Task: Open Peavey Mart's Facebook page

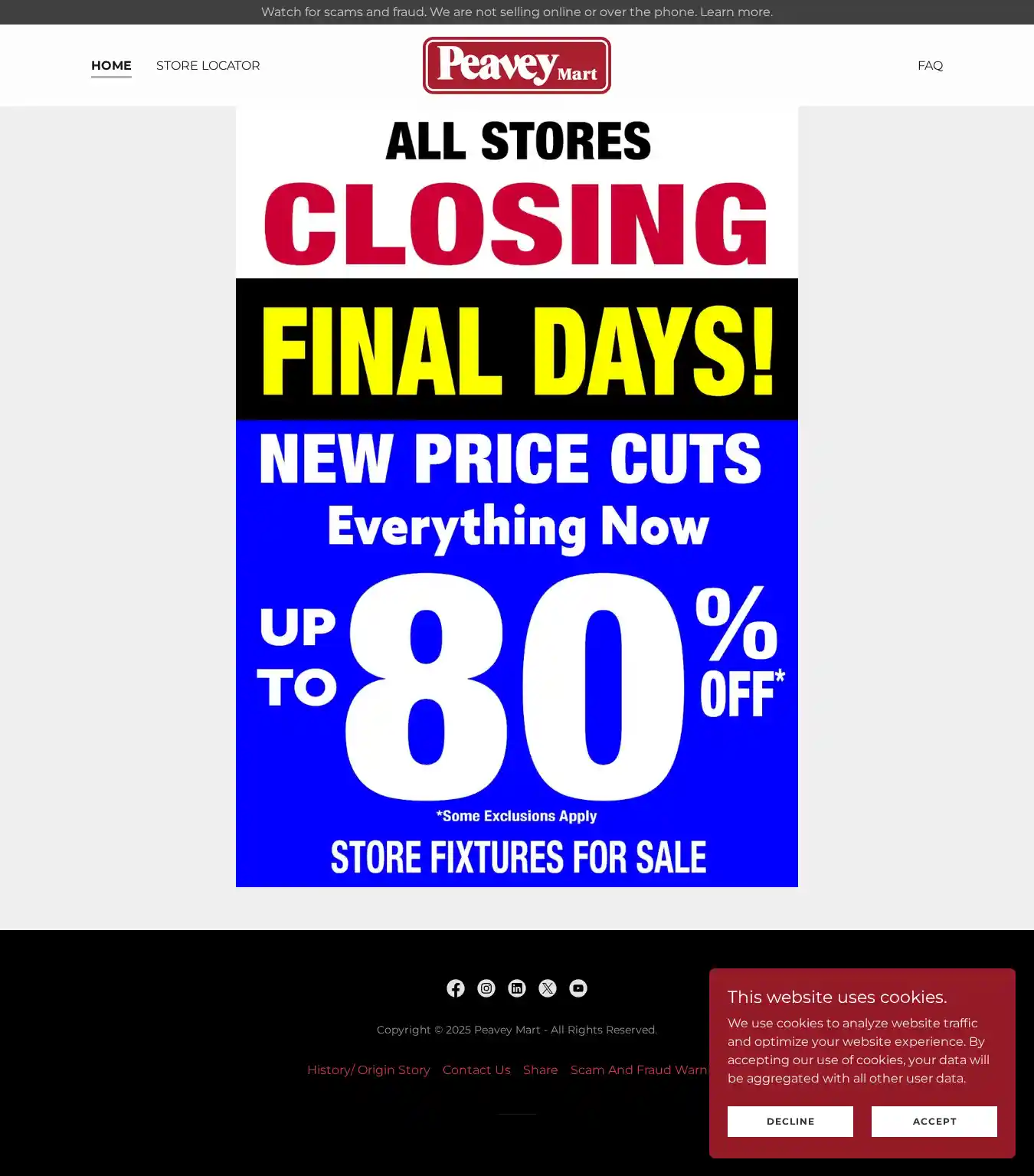Action: coord(456,988)
